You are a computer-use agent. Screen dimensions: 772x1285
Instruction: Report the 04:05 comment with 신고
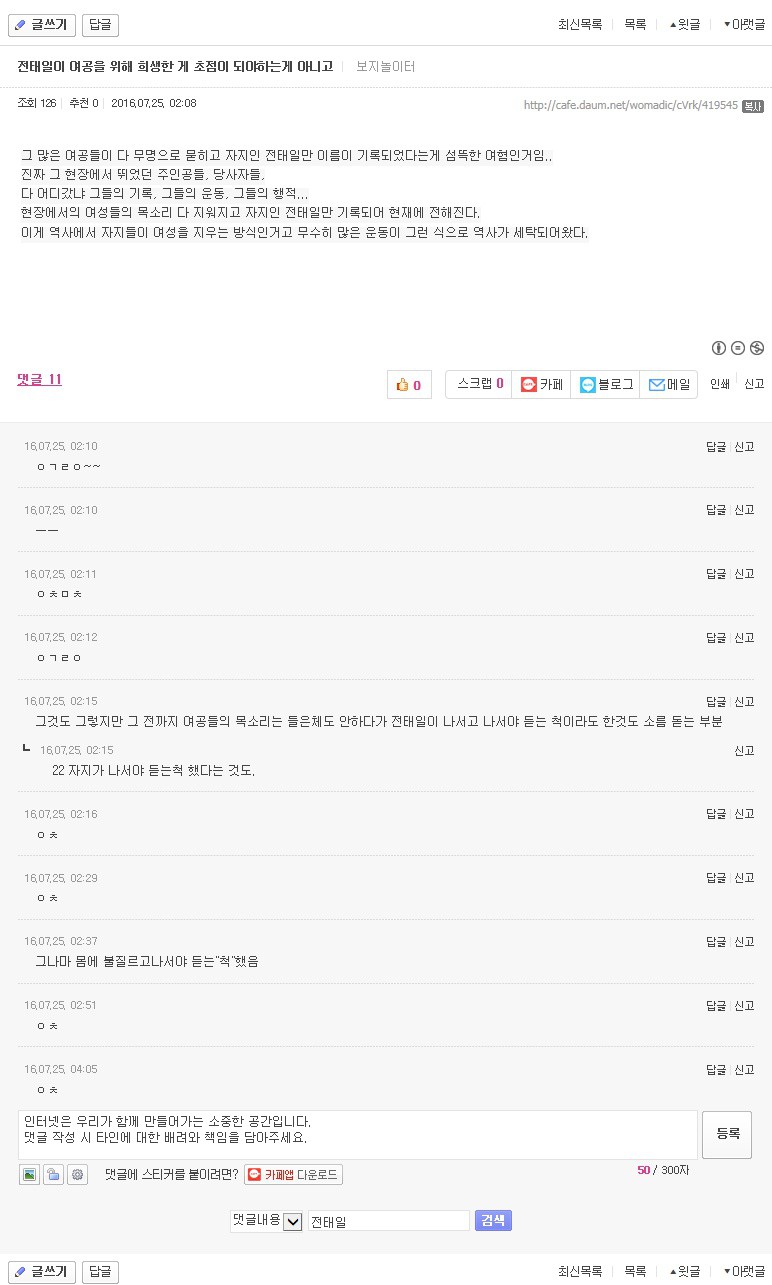[744, 1070]
